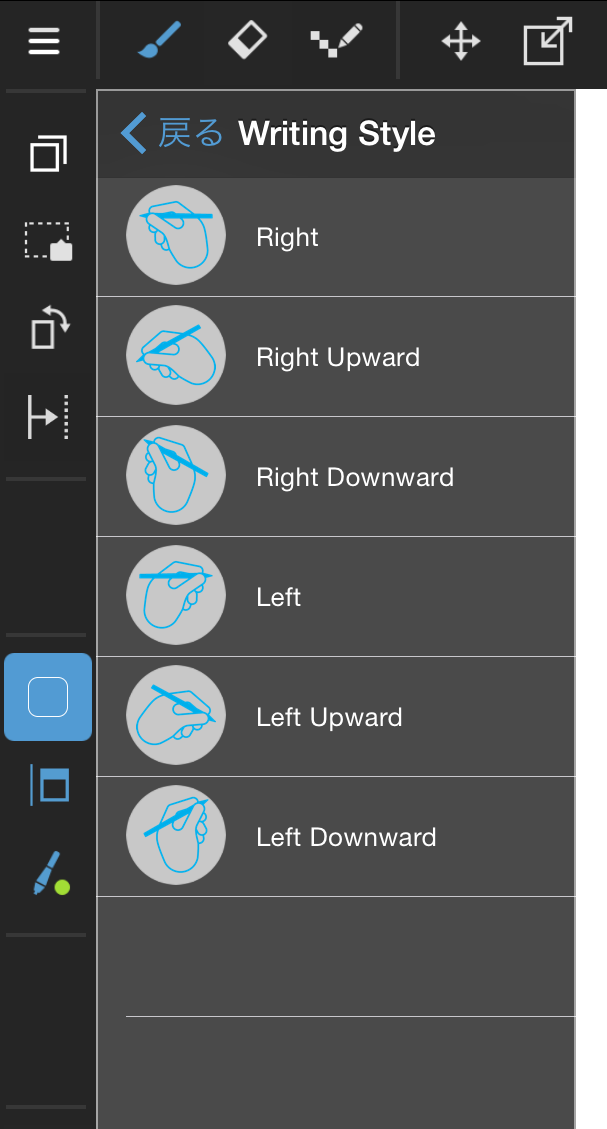Open the layers icon in sidebar

coord(48,153)
